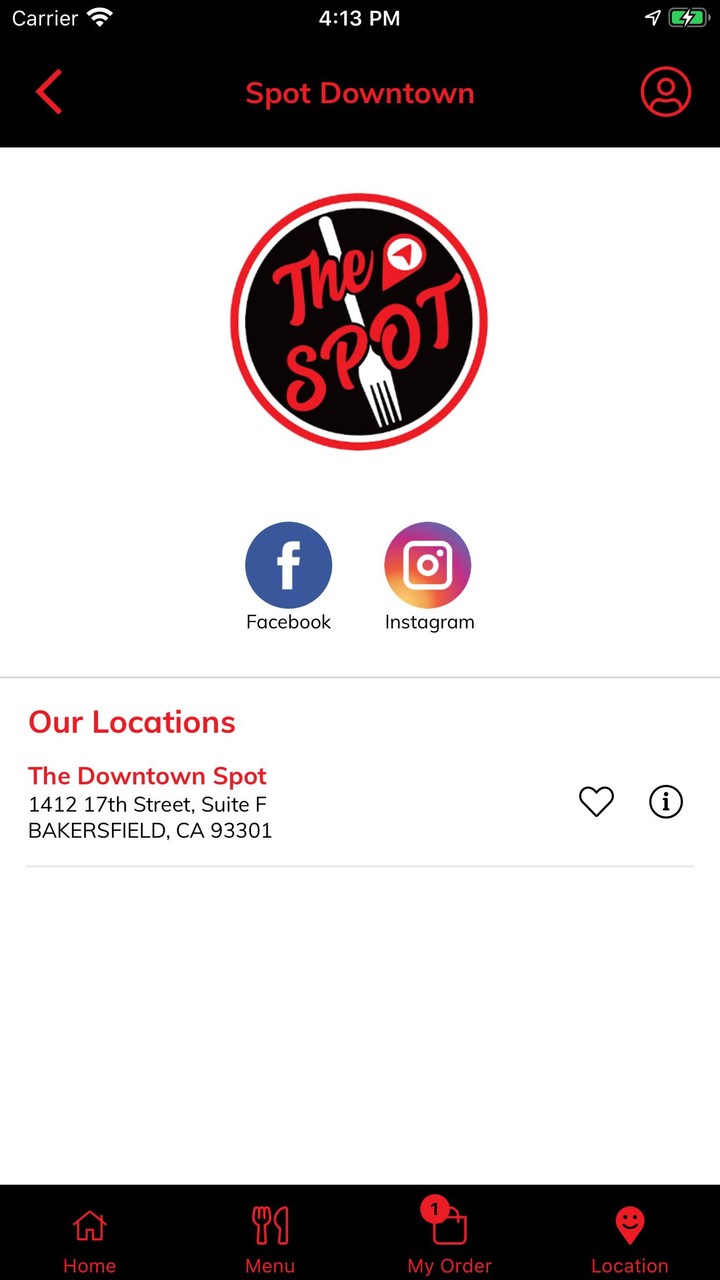This screenshot has height=1280, width=720.
Task: Open The Spot's Instagram page
Action: click(x=428, y=566)
